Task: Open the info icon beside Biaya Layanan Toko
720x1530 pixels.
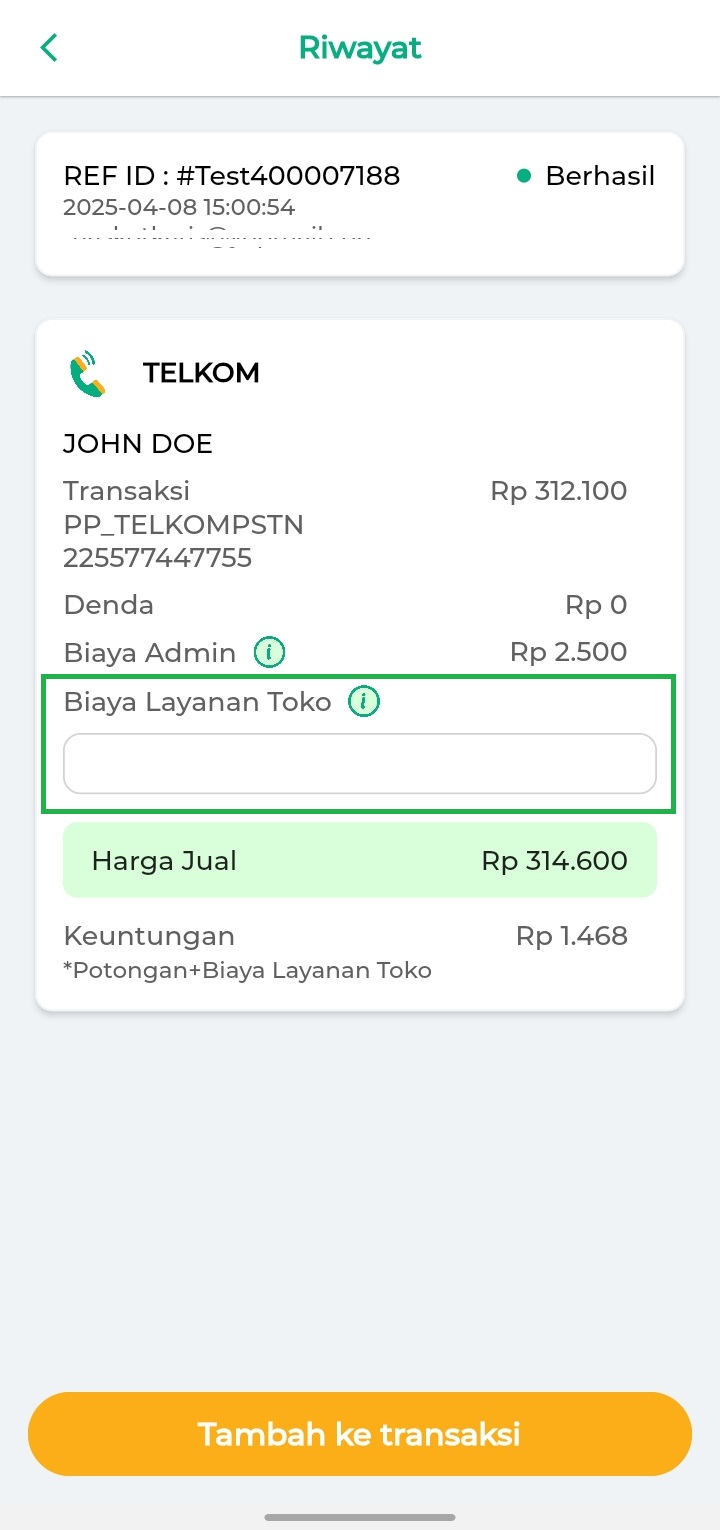Action: tap(364, 702)
